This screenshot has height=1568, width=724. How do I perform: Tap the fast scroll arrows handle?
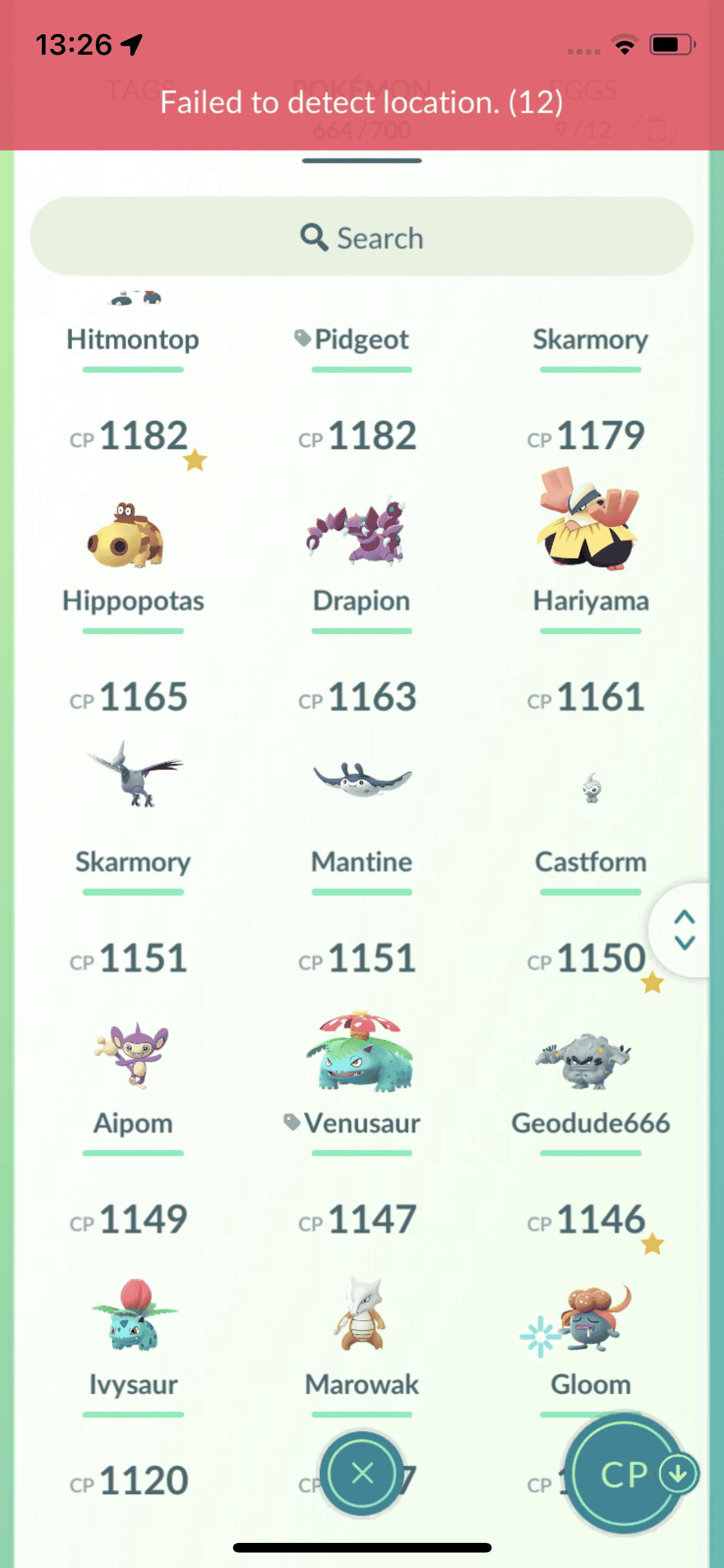point(683,929)
